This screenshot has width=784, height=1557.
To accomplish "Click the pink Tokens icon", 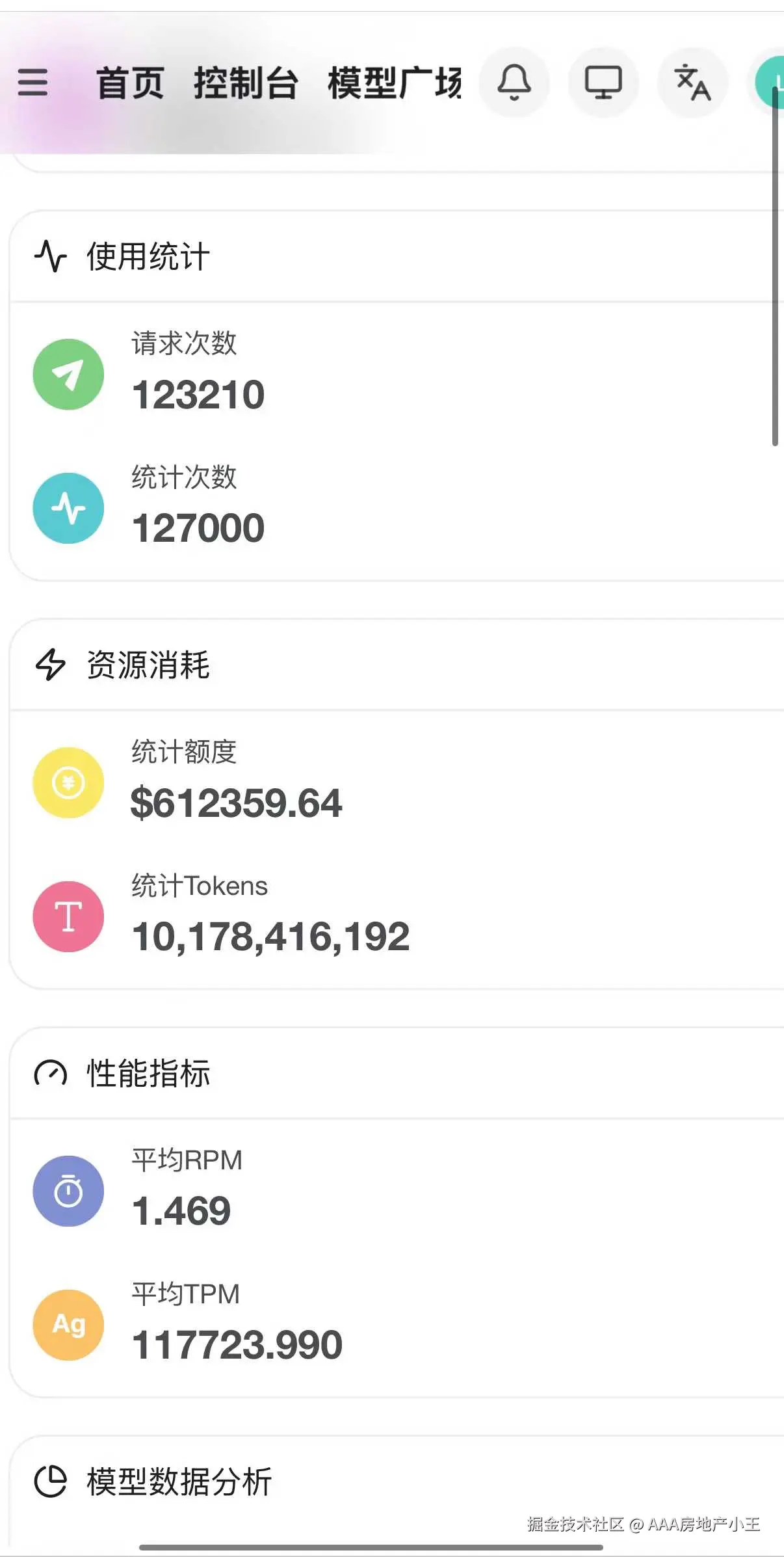I will pos(68,916).
